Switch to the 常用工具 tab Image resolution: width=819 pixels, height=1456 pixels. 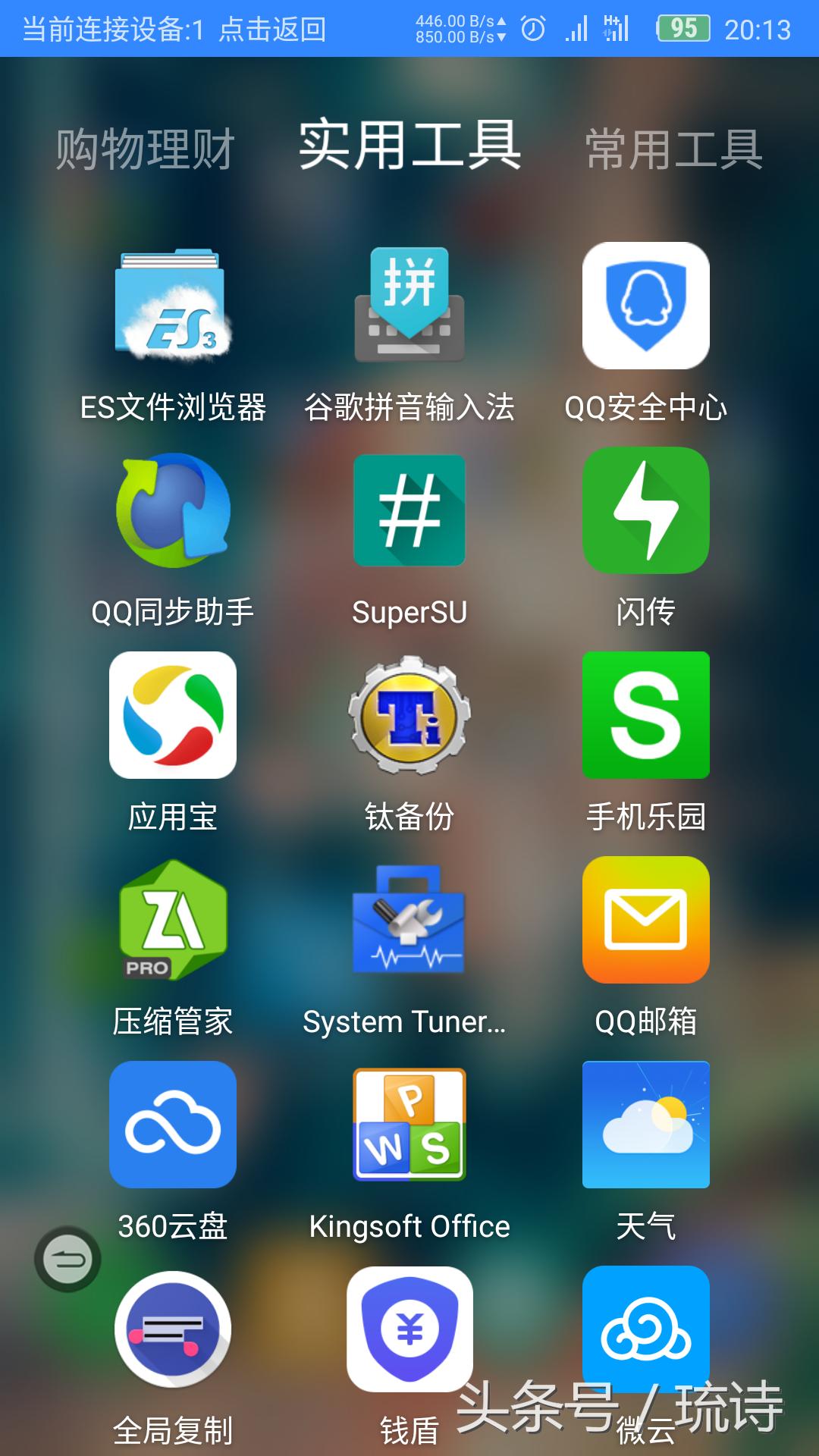pyautogui.click(x=673, y=149)
